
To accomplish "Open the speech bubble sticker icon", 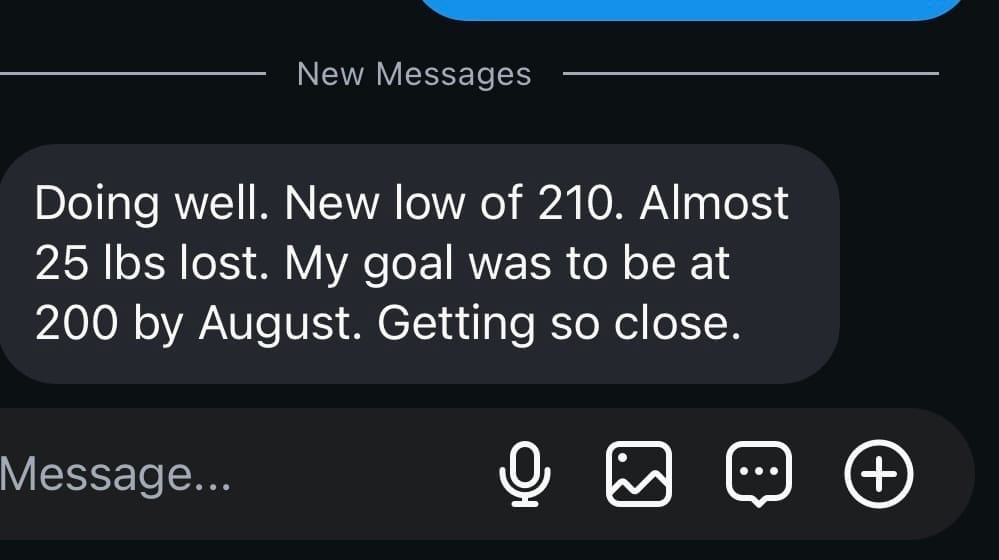I will 759,474.
